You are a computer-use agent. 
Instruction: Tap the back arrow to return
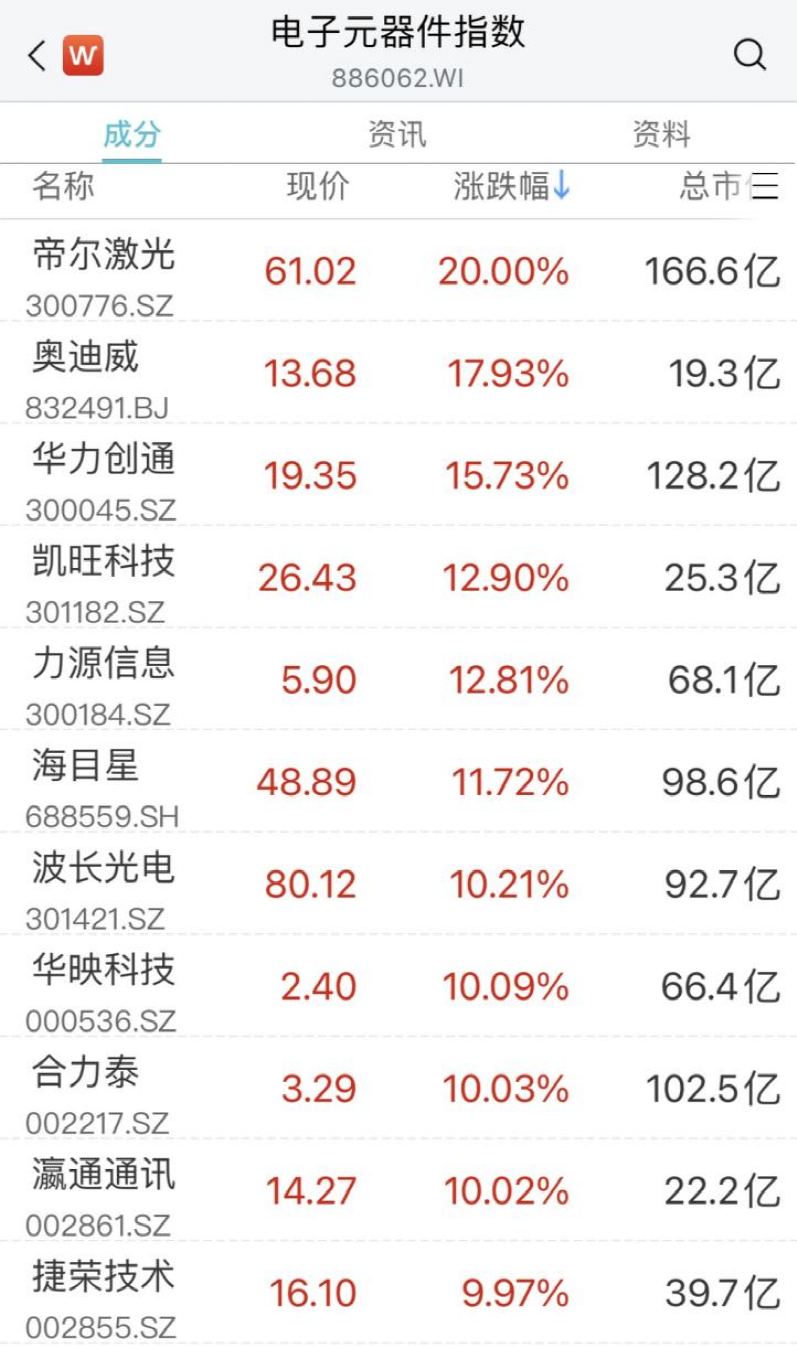tap(35, 55)
